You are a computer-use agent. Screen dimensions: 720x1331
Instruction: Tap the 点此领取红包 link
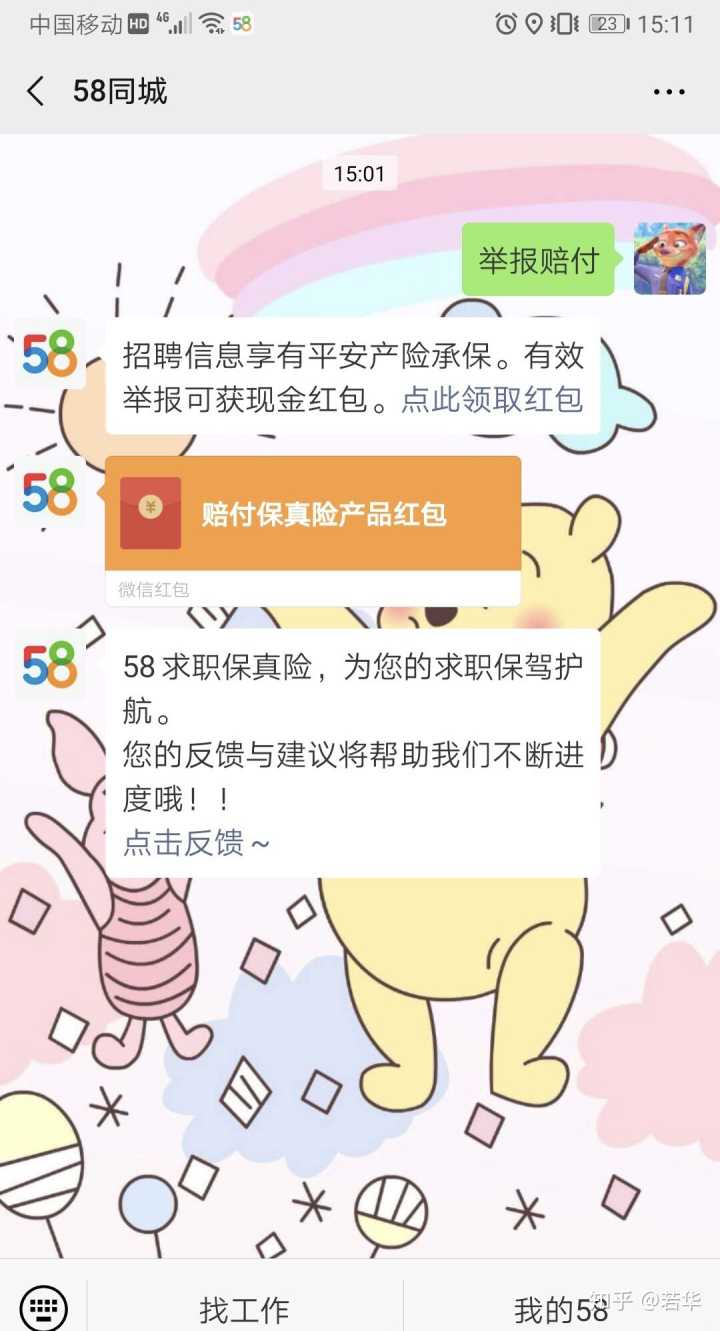(492, 400)
